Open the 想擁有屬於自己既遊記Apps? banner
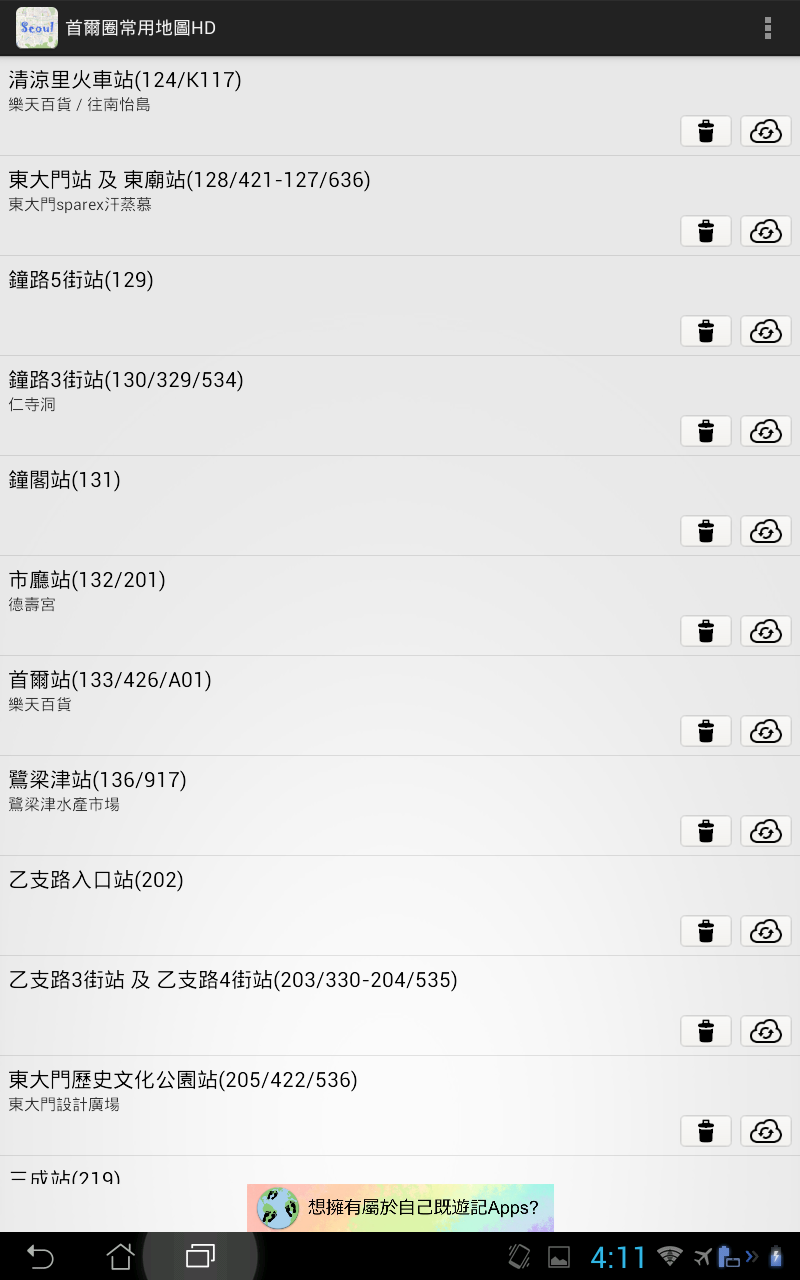This screenshot has height=1280, width=800. pyautogui.click(x=400, y=1208)
